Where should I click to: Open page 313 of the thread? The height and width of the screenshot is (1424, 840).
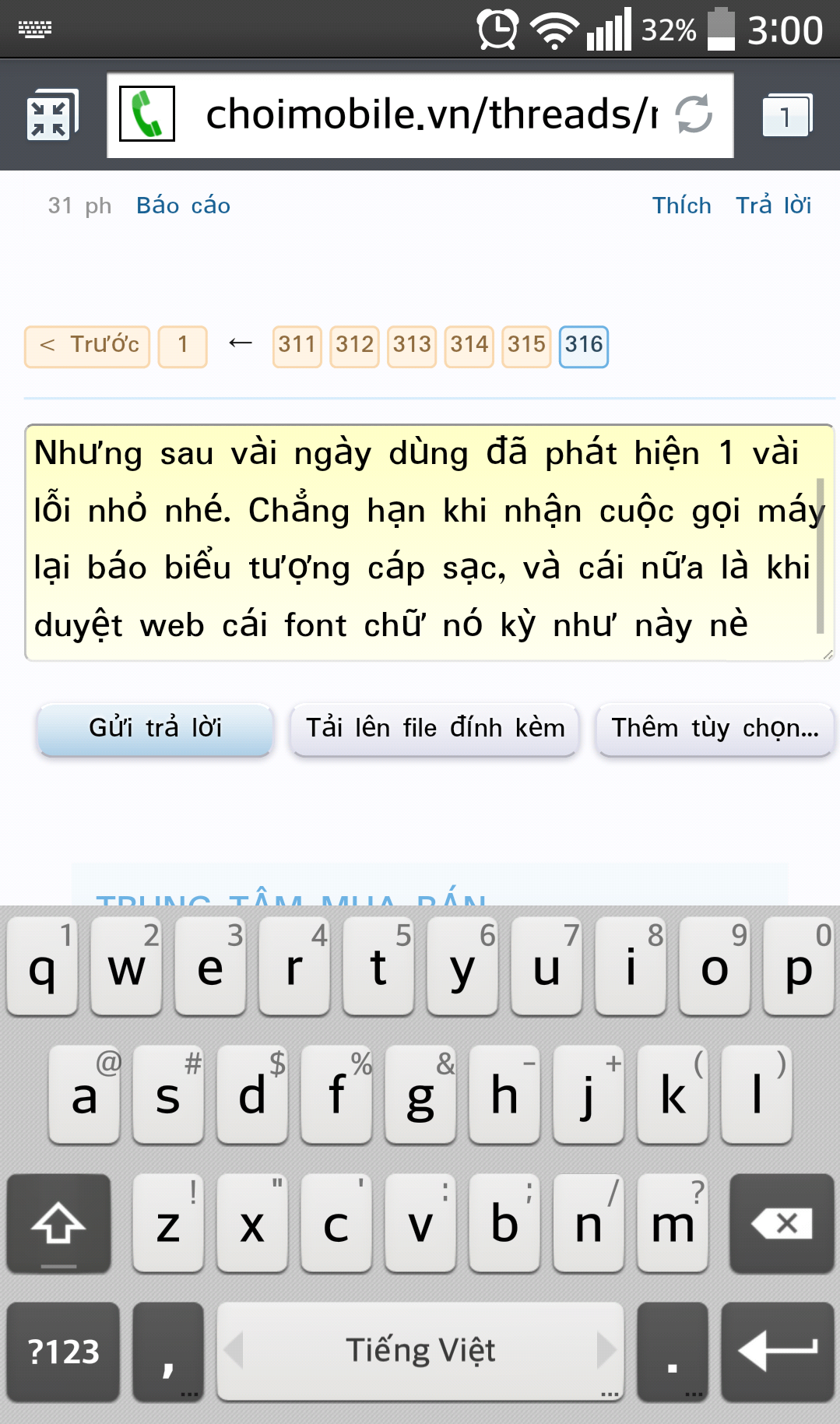tap(412, 346)
